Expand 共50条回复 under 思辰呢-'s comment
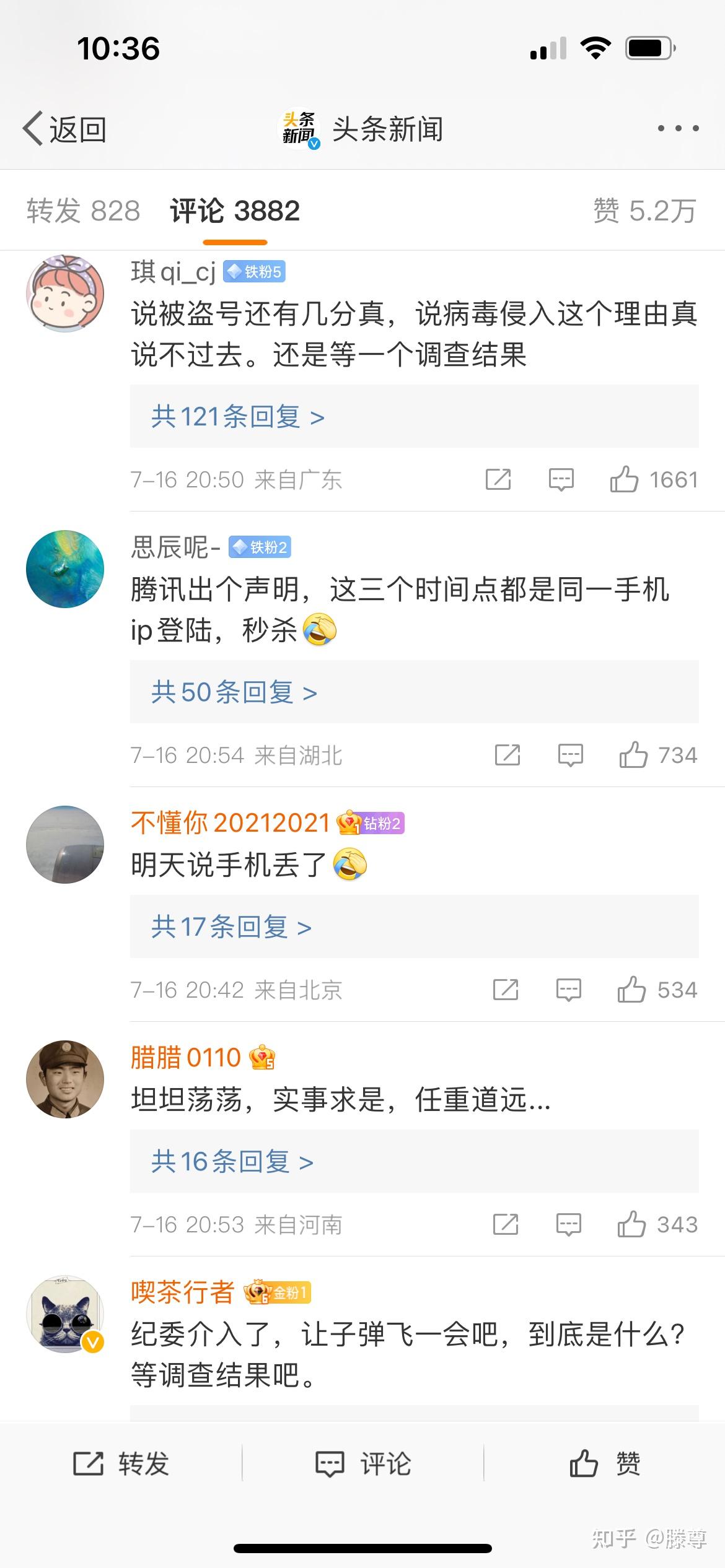 click(x=234, y=692)
